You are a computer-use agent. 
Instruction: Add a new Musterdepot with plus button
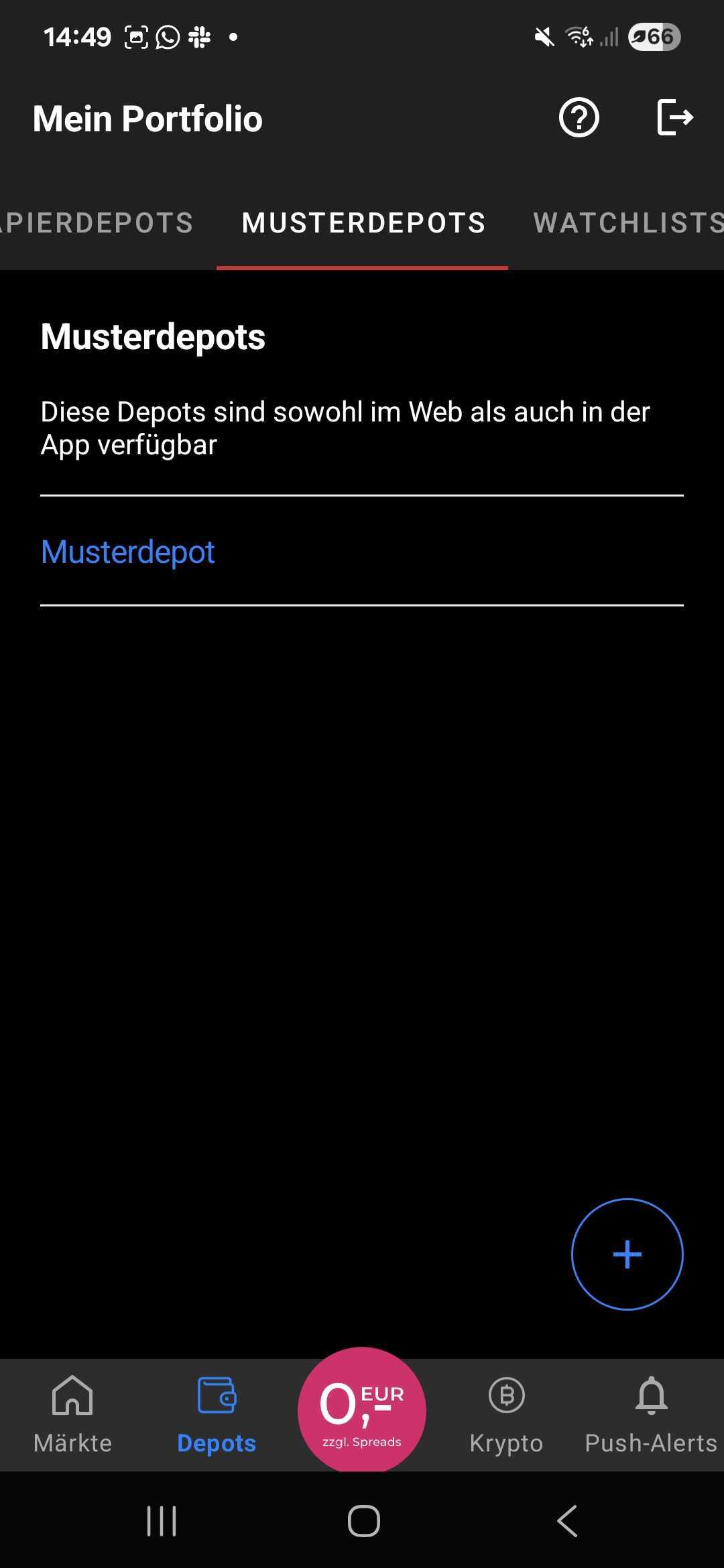click(627, 1254)
